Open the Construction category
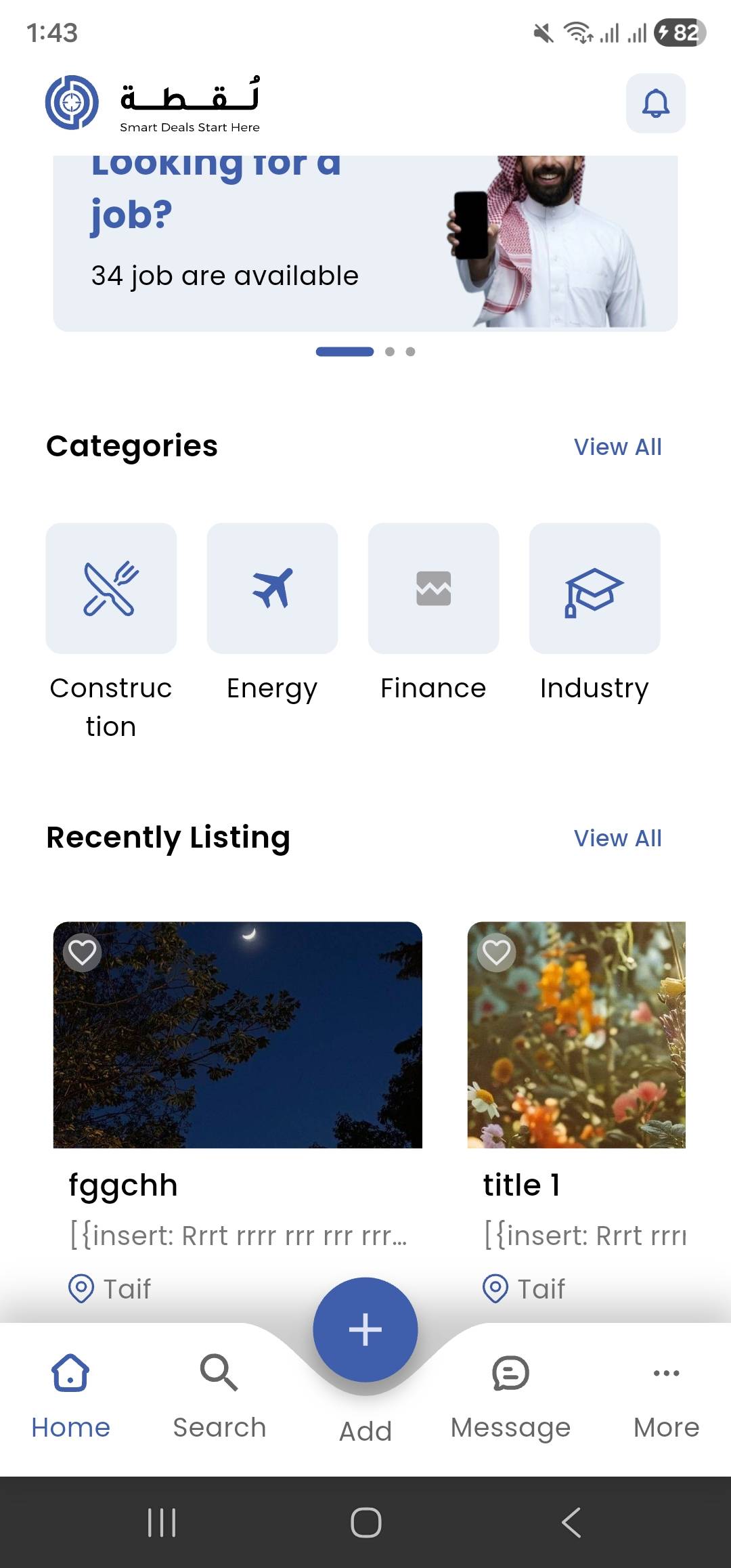This screenshot has height=1568, width=731. 111,588
